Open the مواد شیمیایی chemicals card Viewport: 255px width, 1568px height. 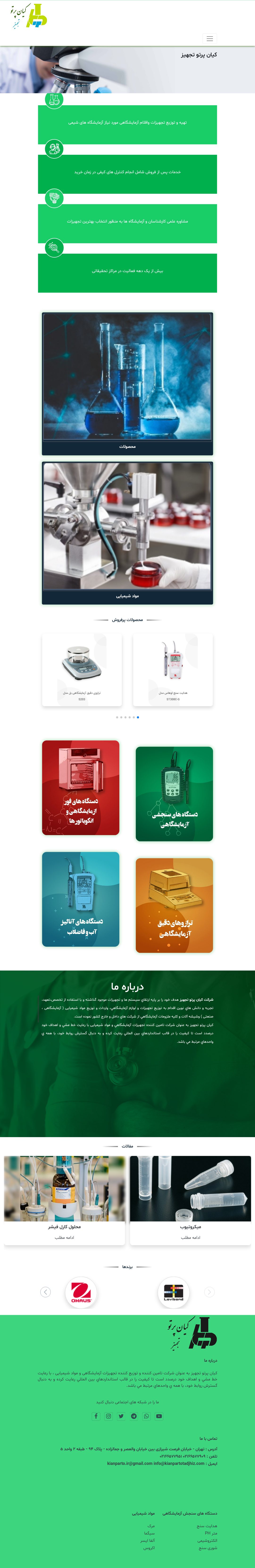coord(127,532)
